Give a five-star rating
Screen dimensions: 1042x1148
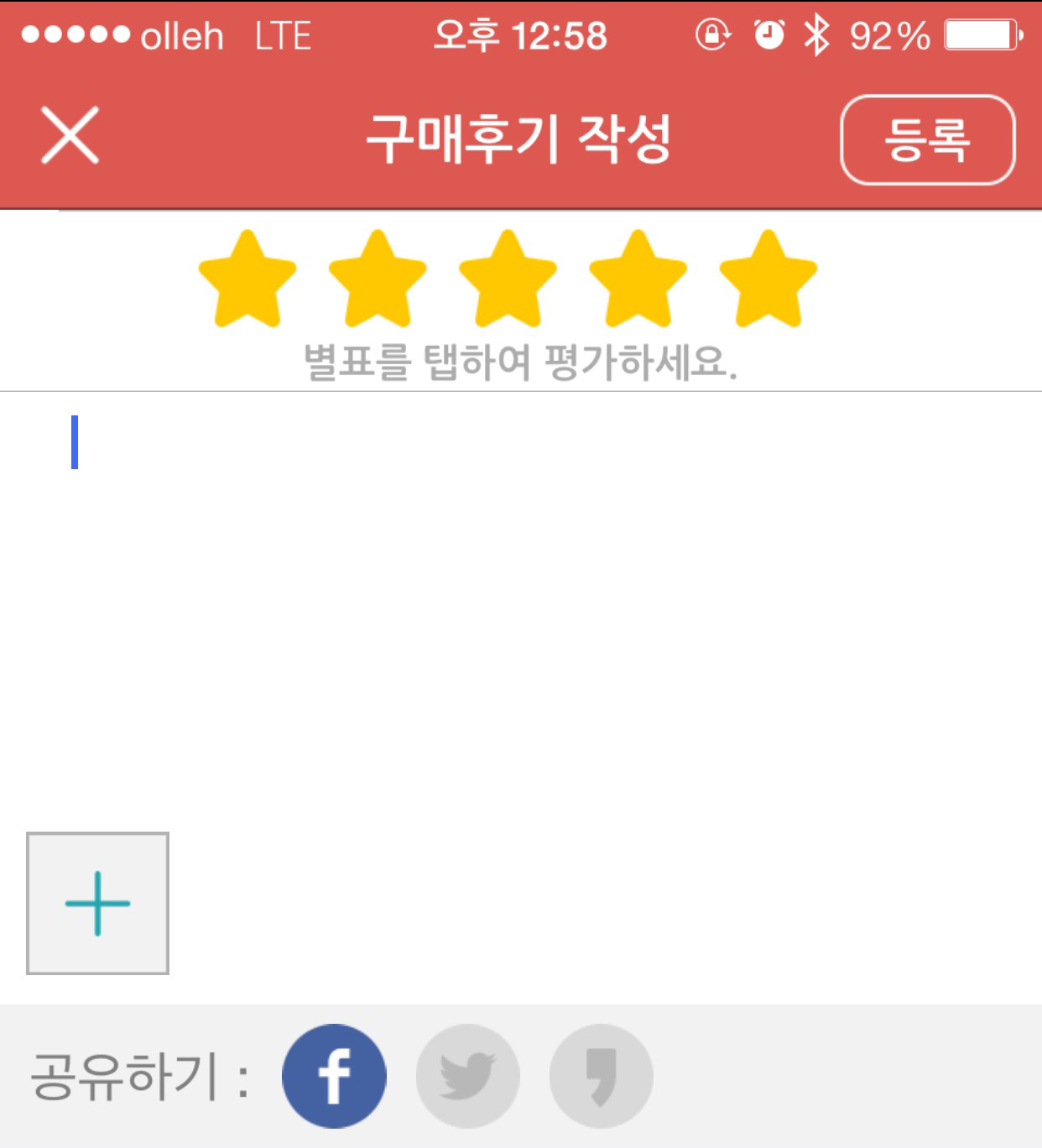click(768, 279)
